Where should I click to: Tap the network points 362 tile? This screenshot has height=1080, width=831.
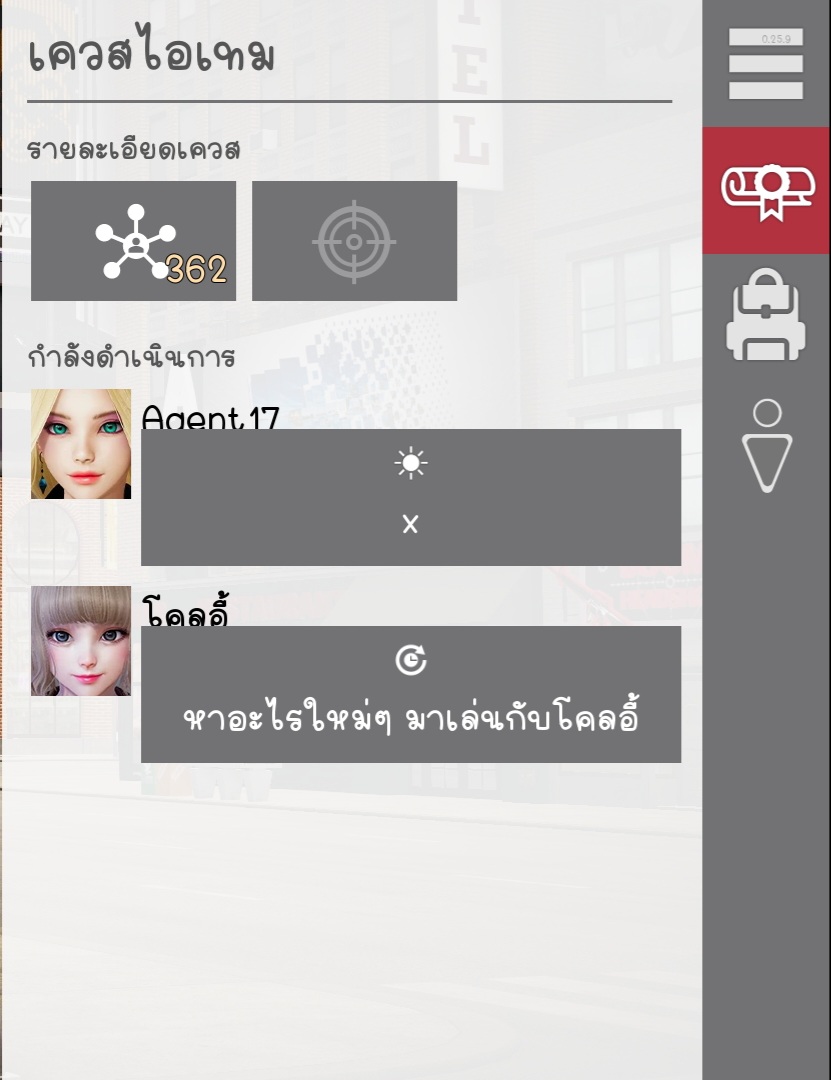pos(134,241)
